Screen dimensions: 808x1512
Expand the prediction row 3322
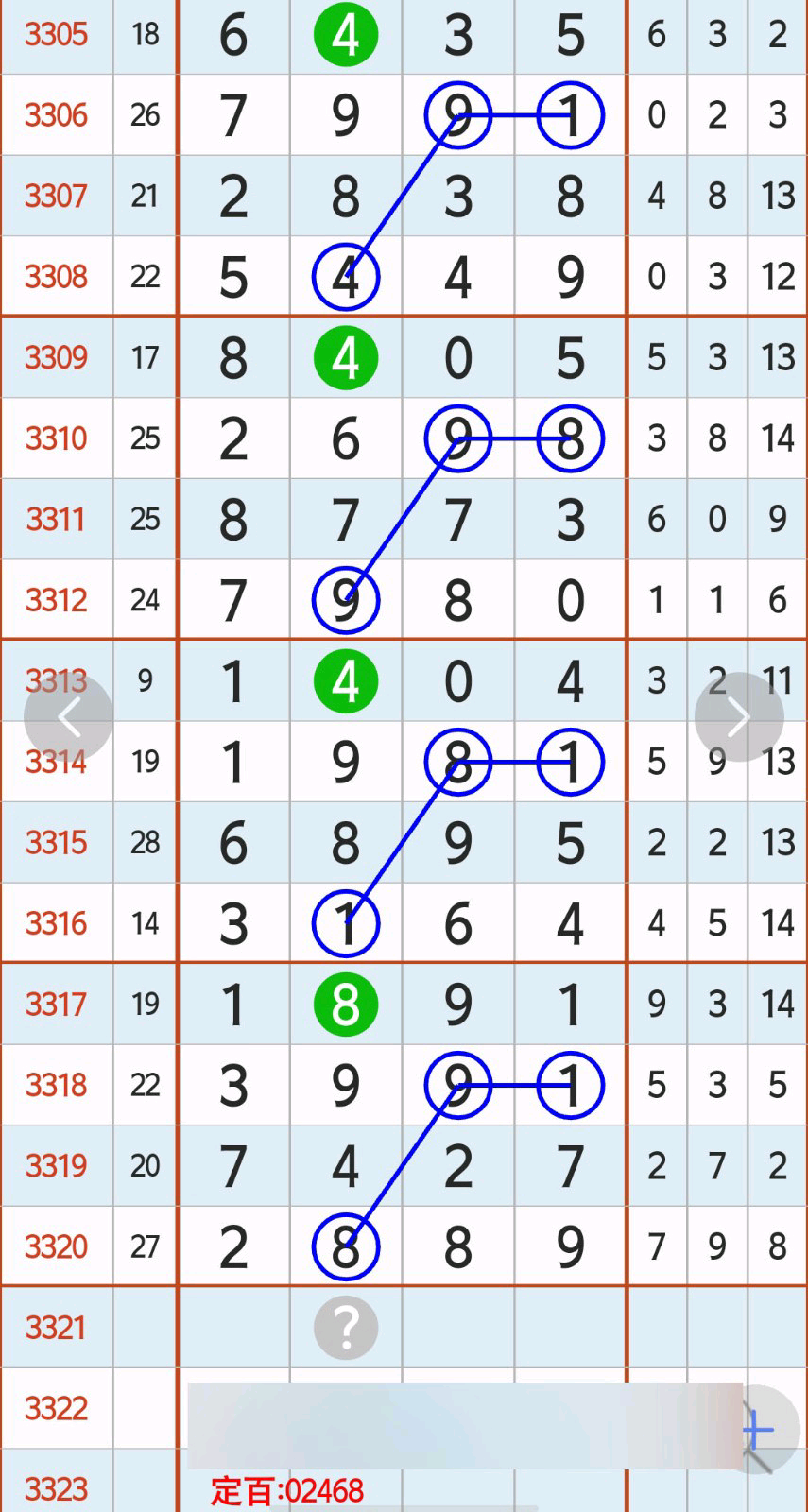coord(57,1410)
